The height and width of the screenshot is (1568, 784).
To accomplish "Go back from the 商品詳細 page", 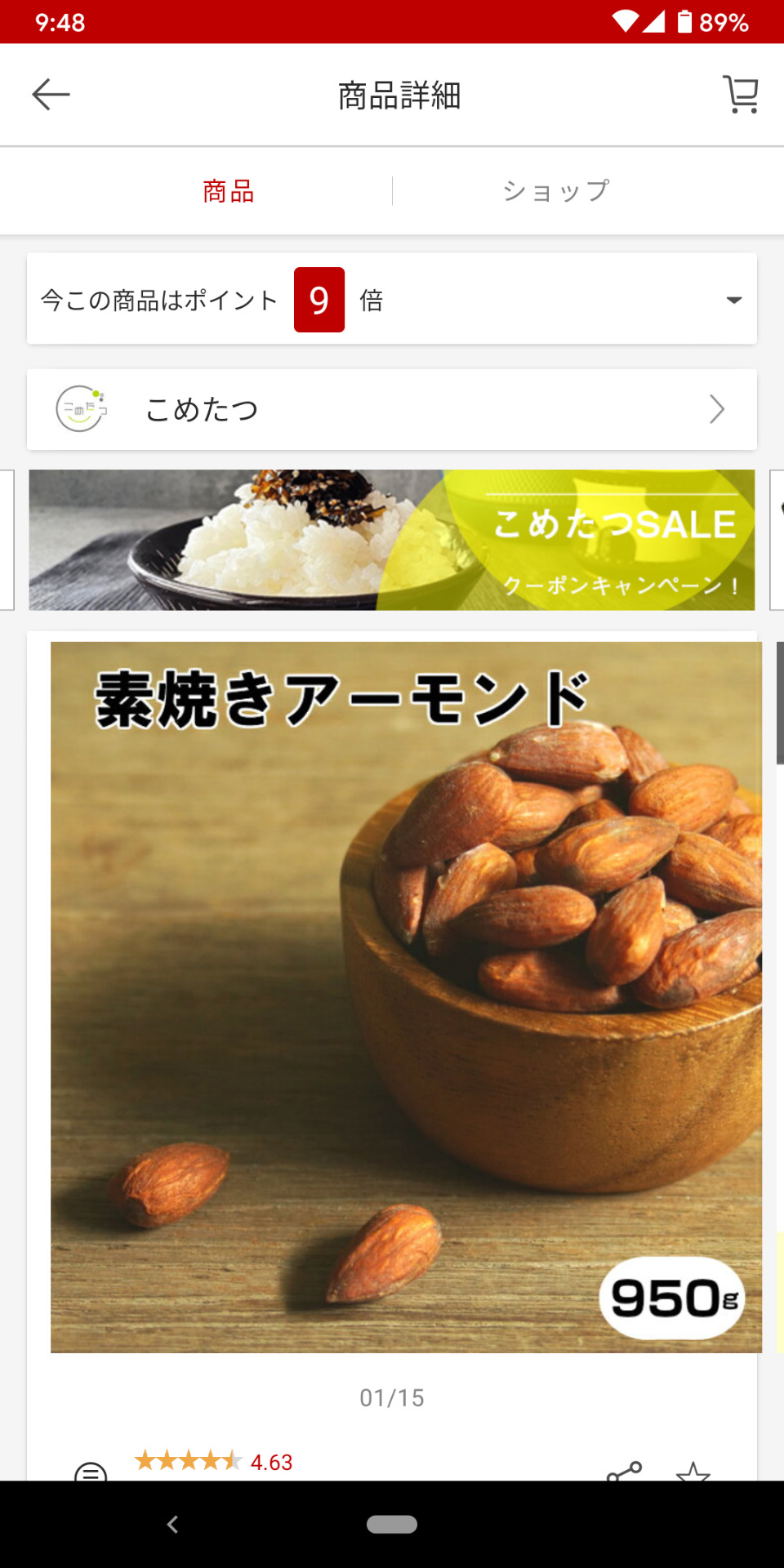I will coord(51,95).
